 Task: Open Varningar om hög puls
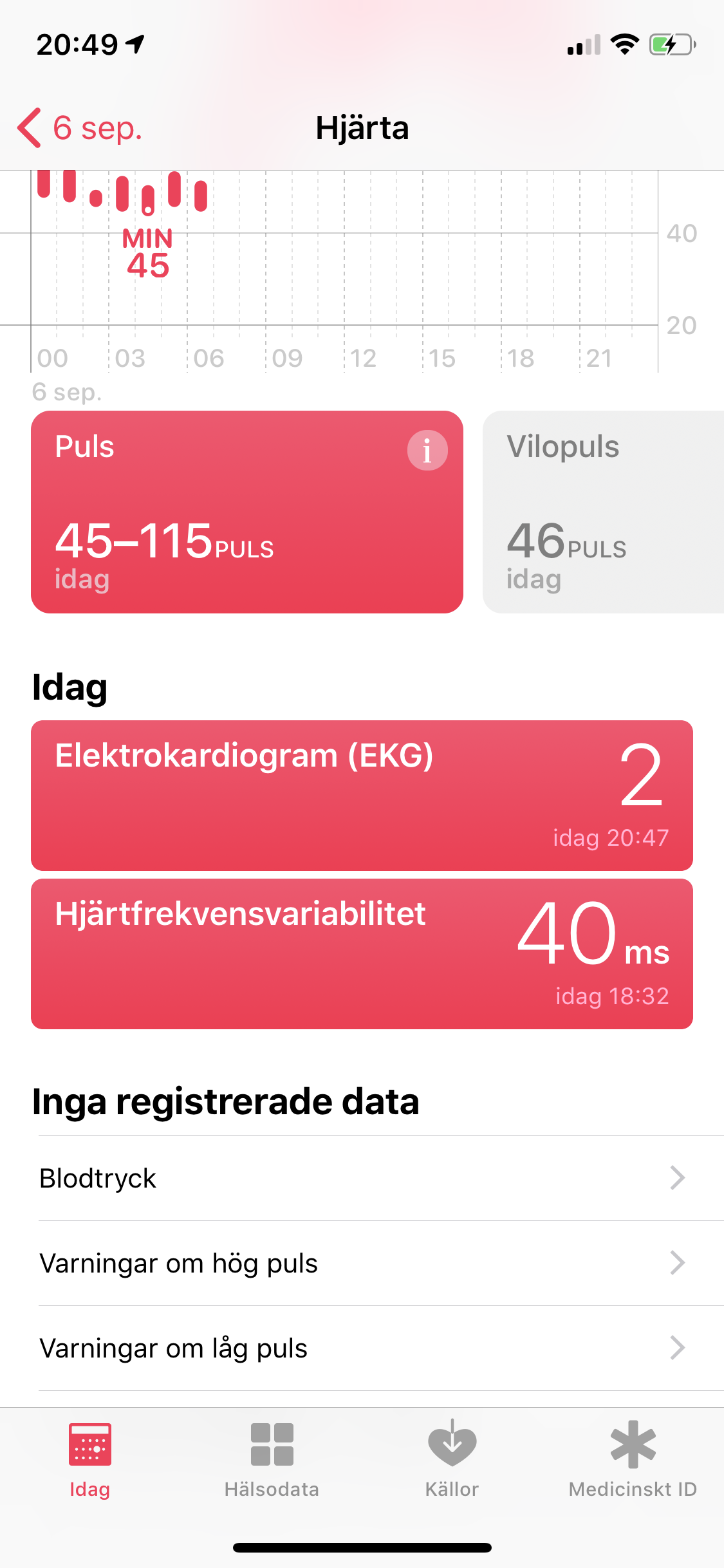362,1264
